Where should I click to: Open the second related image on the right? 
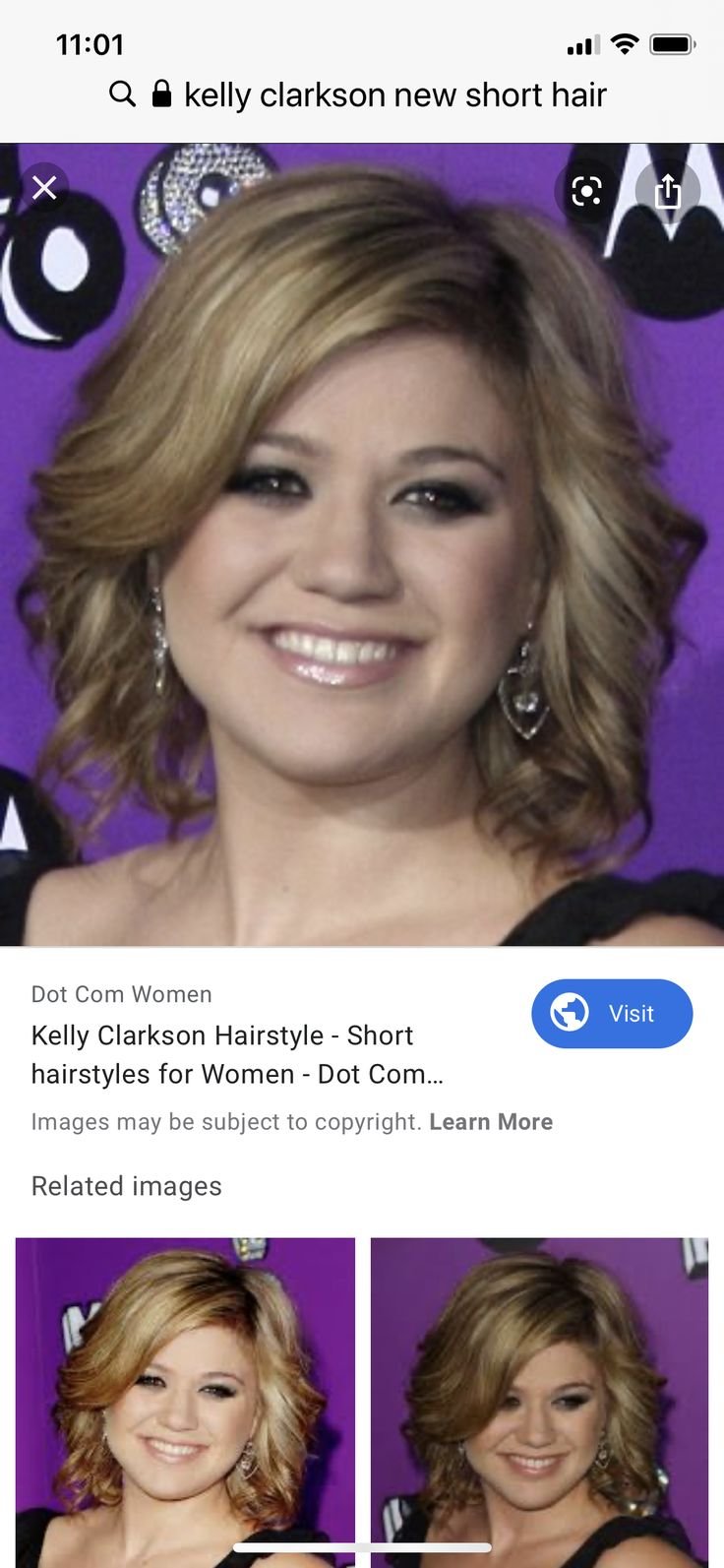point(539,1398)
